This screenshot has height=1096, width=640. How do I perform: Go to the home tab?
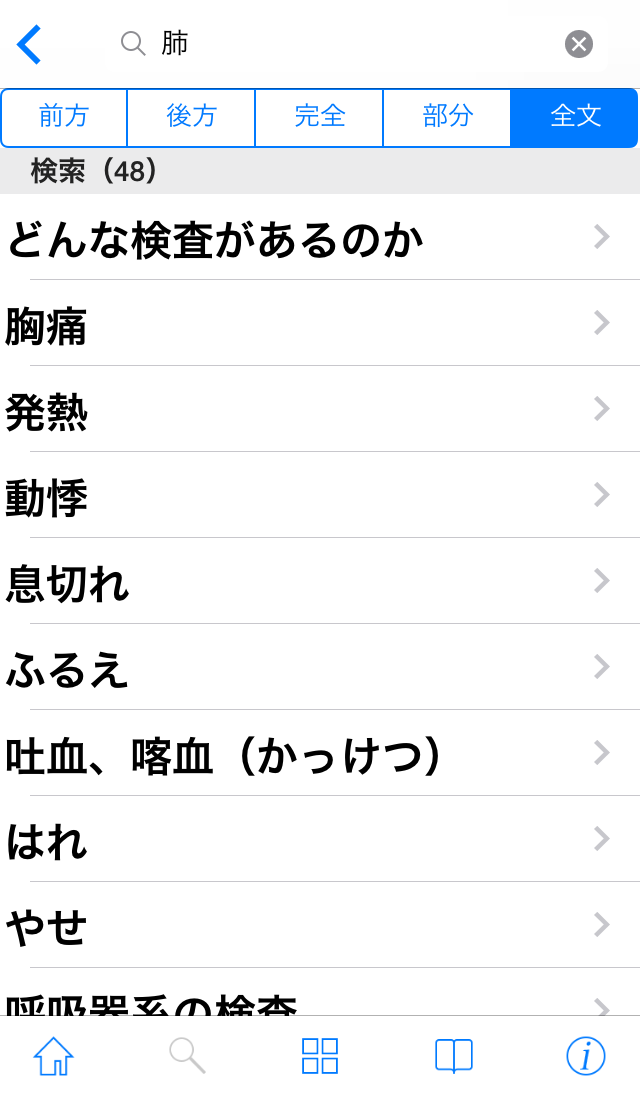point(54,1056)
